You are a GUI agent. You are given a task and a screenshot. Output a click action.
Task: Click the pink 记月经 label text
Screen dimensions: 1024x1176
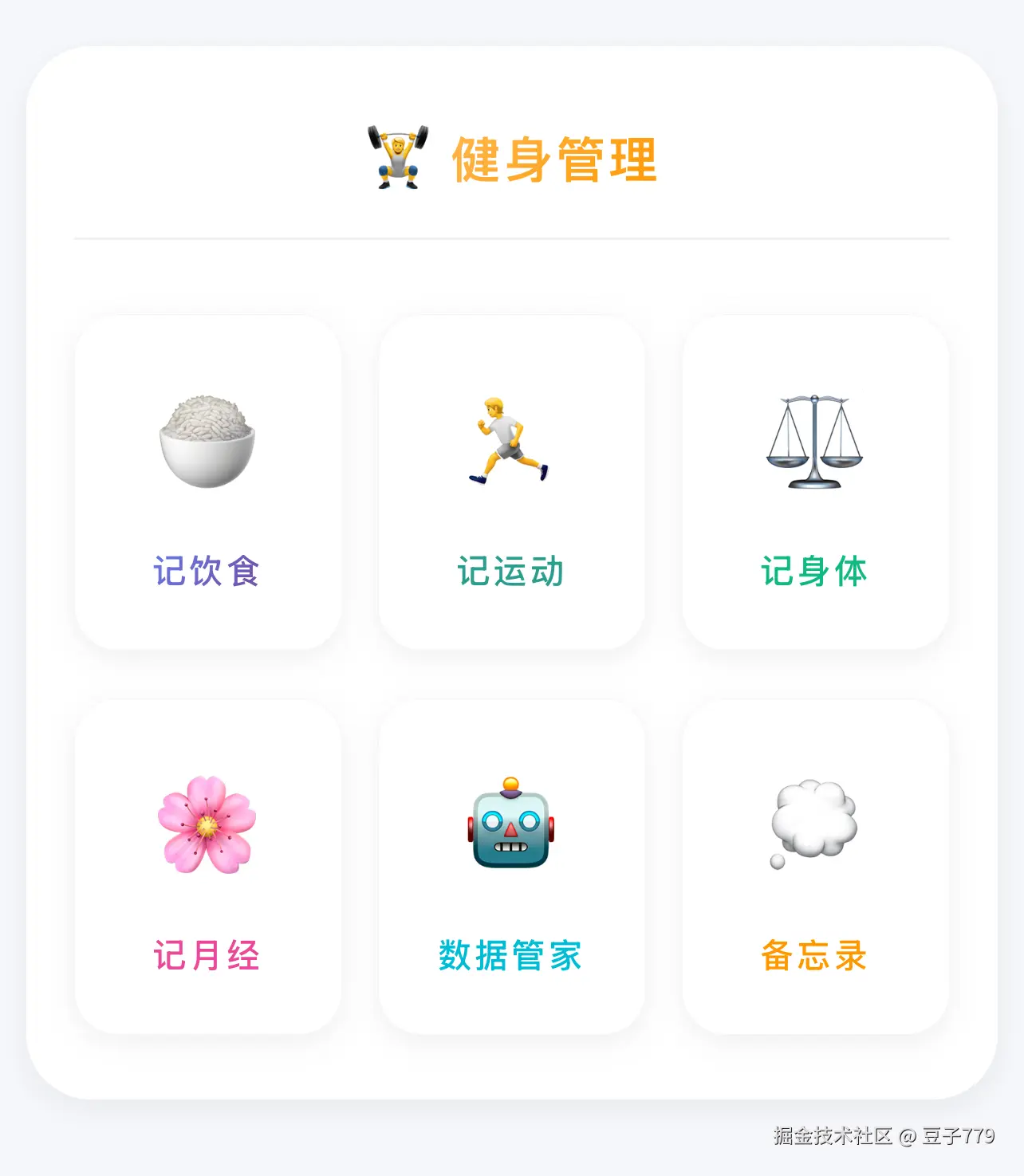pos(207,954)
